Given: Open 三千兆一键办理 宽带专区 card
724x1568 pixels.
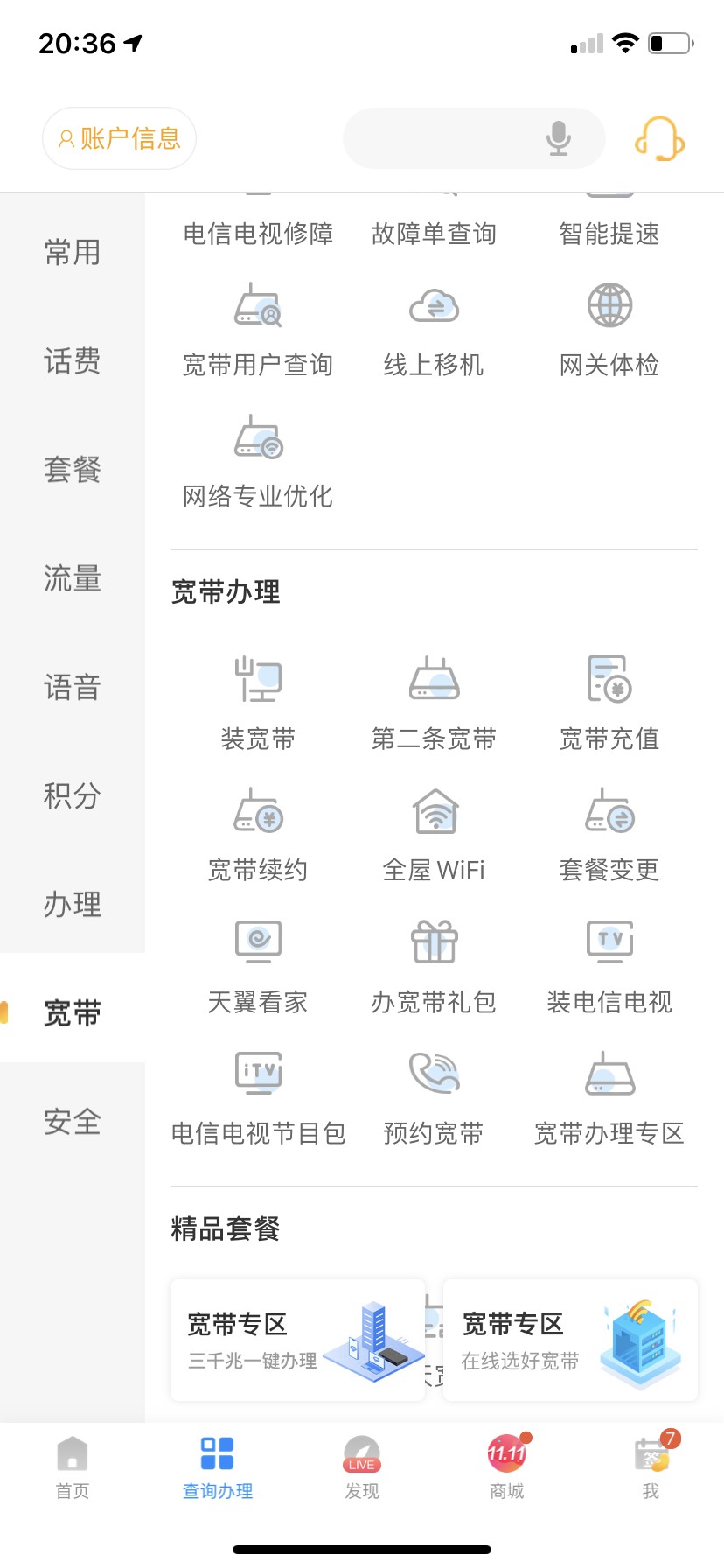Looking at the screenshot, I should (x=297, y=1340).
